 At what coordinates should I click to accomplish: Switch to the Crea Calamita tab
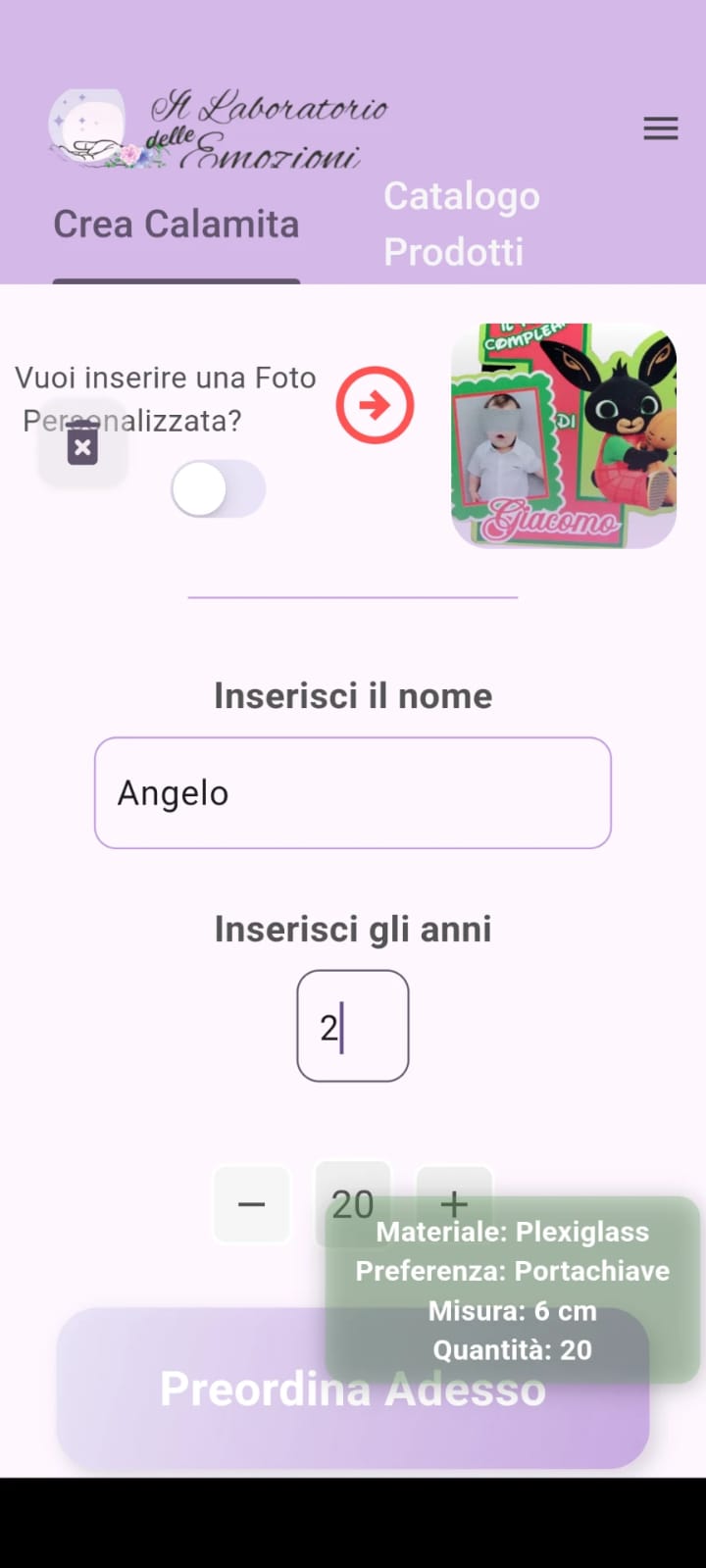pos(176,225)
